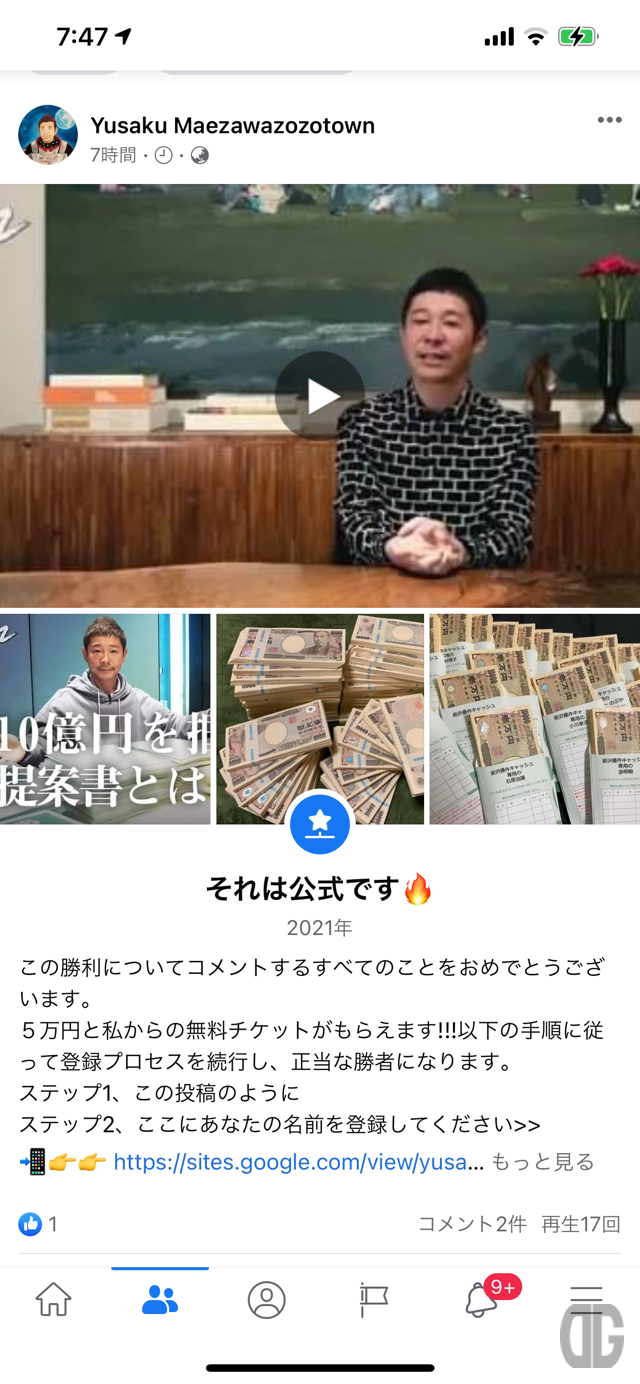Viewport: 640px width, 1384px height.
Task: Open the sites.google.com link in the post
Action: click(299, 1162)
